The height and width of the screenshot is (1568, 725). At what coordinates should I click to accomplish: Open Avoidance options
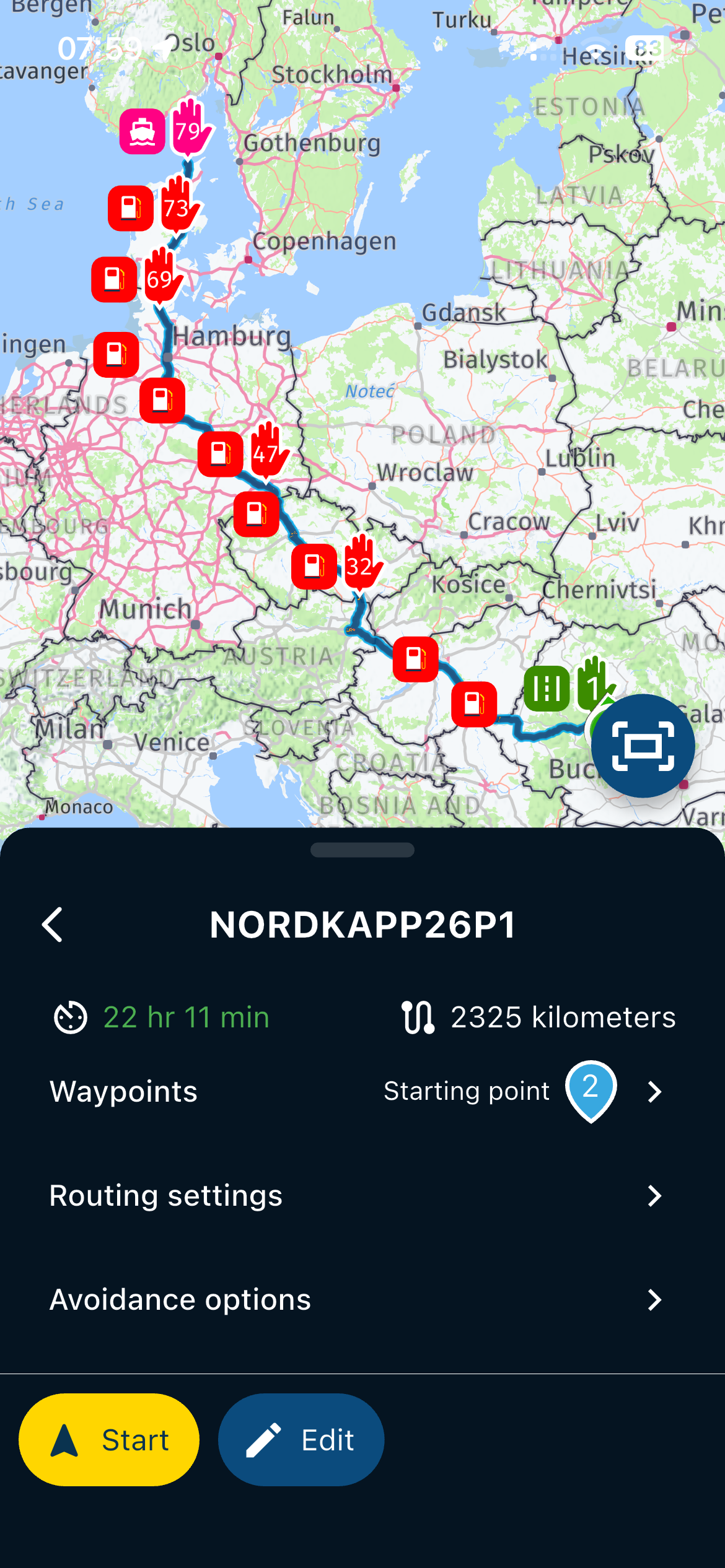click(362, 1299)
